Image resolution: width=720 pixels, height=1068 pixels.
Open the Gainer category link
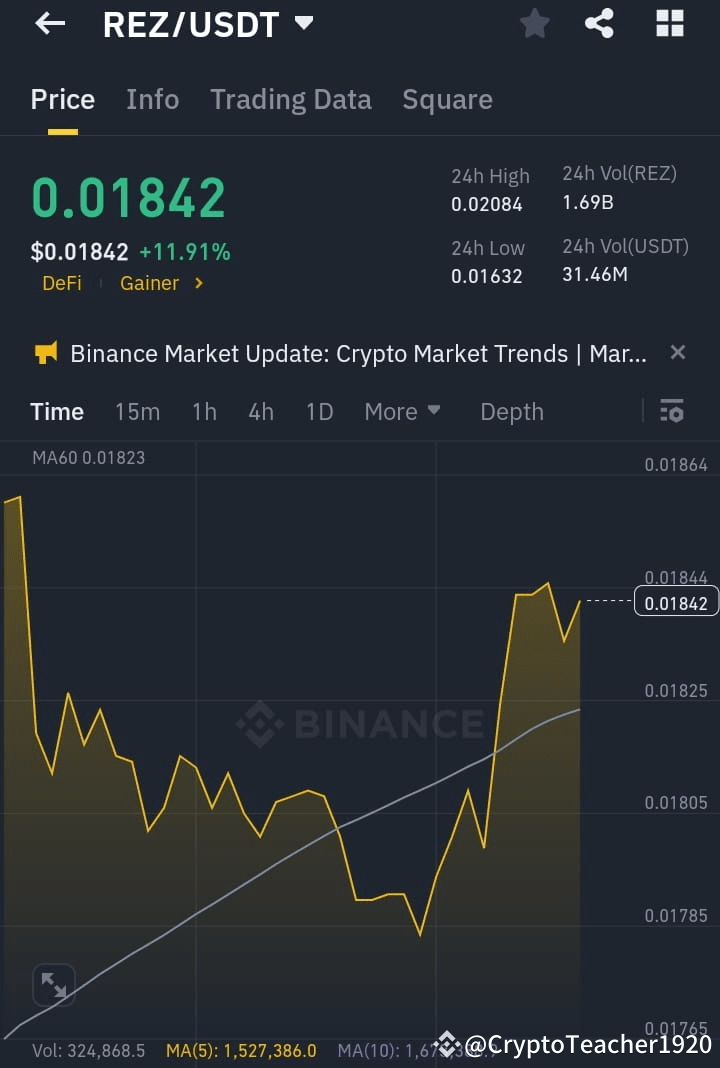(x=149, y=283)
